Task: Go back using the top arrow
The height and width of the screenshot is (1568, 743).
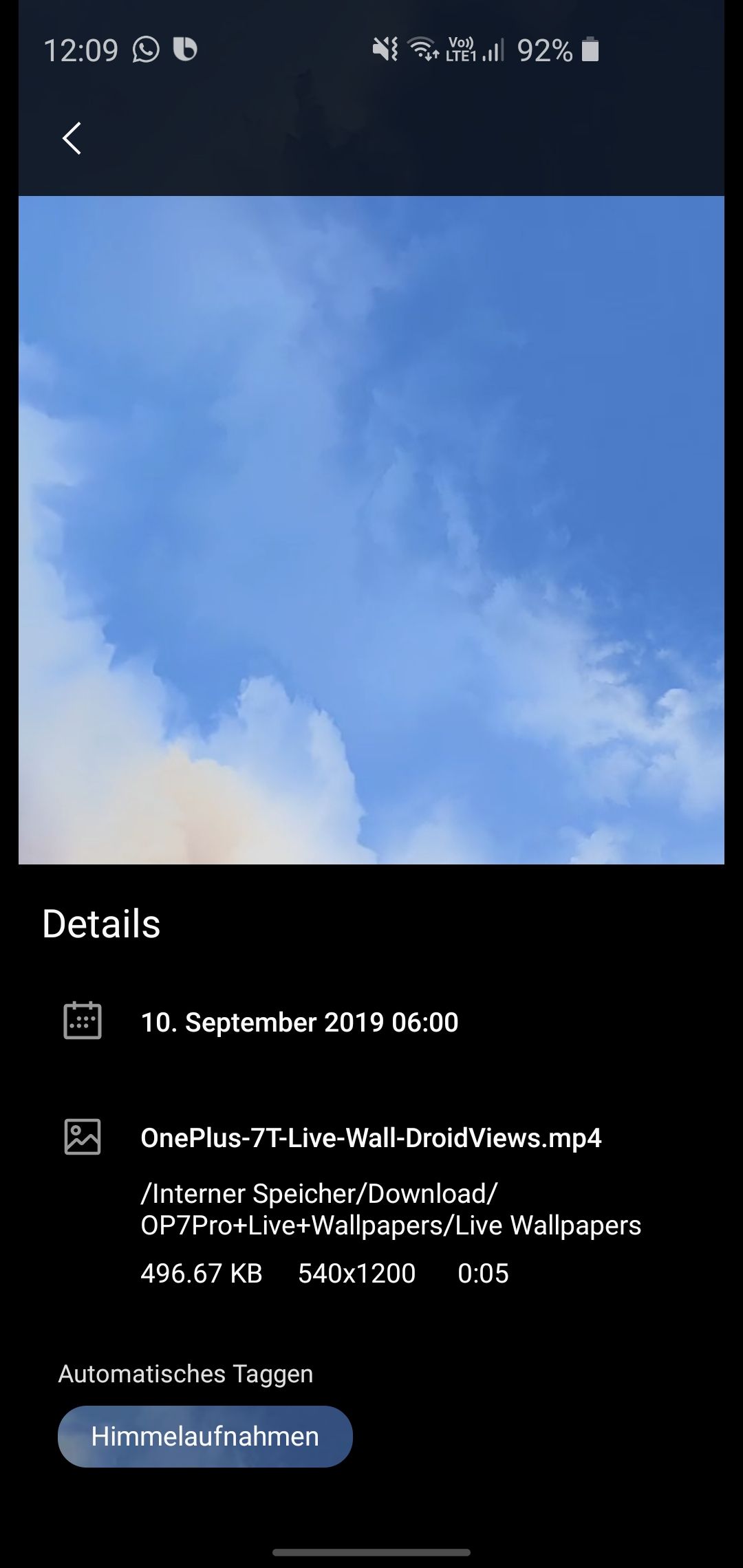Action: click(72, 138)
